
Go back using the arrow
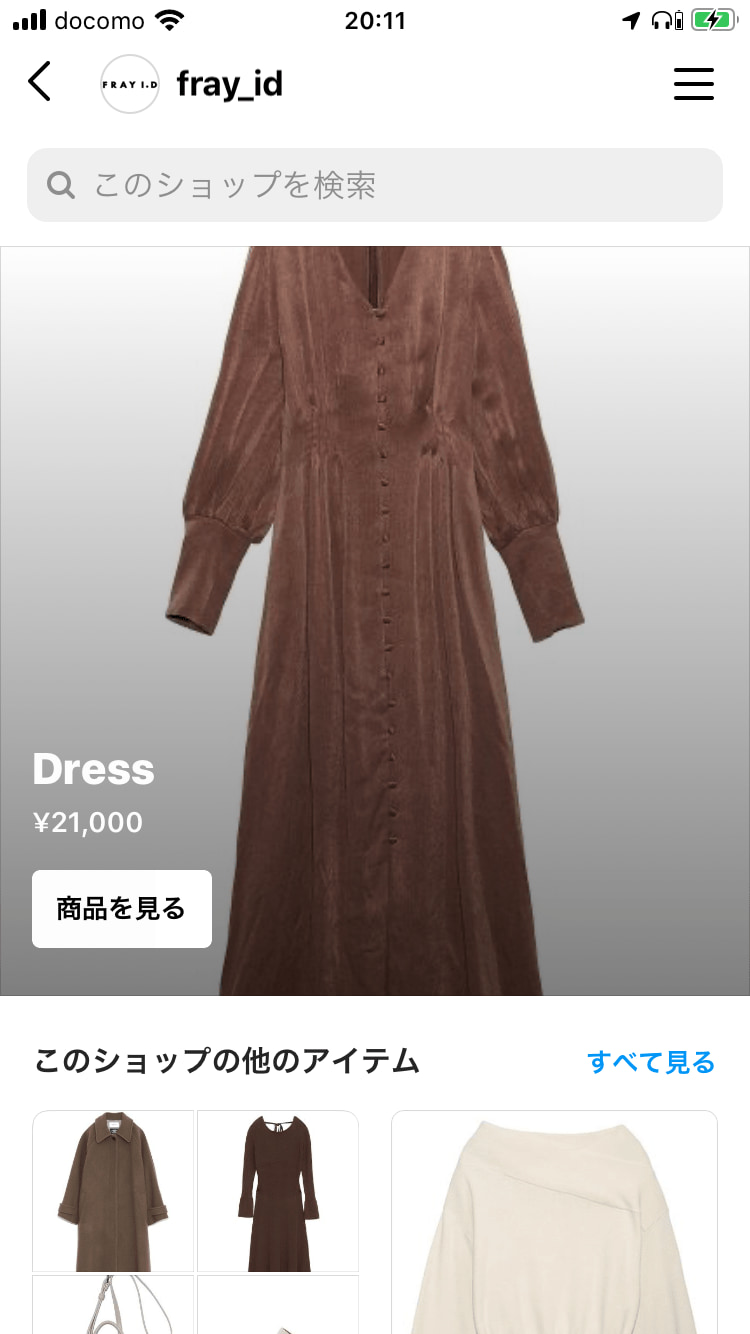(x=39, y=82)
